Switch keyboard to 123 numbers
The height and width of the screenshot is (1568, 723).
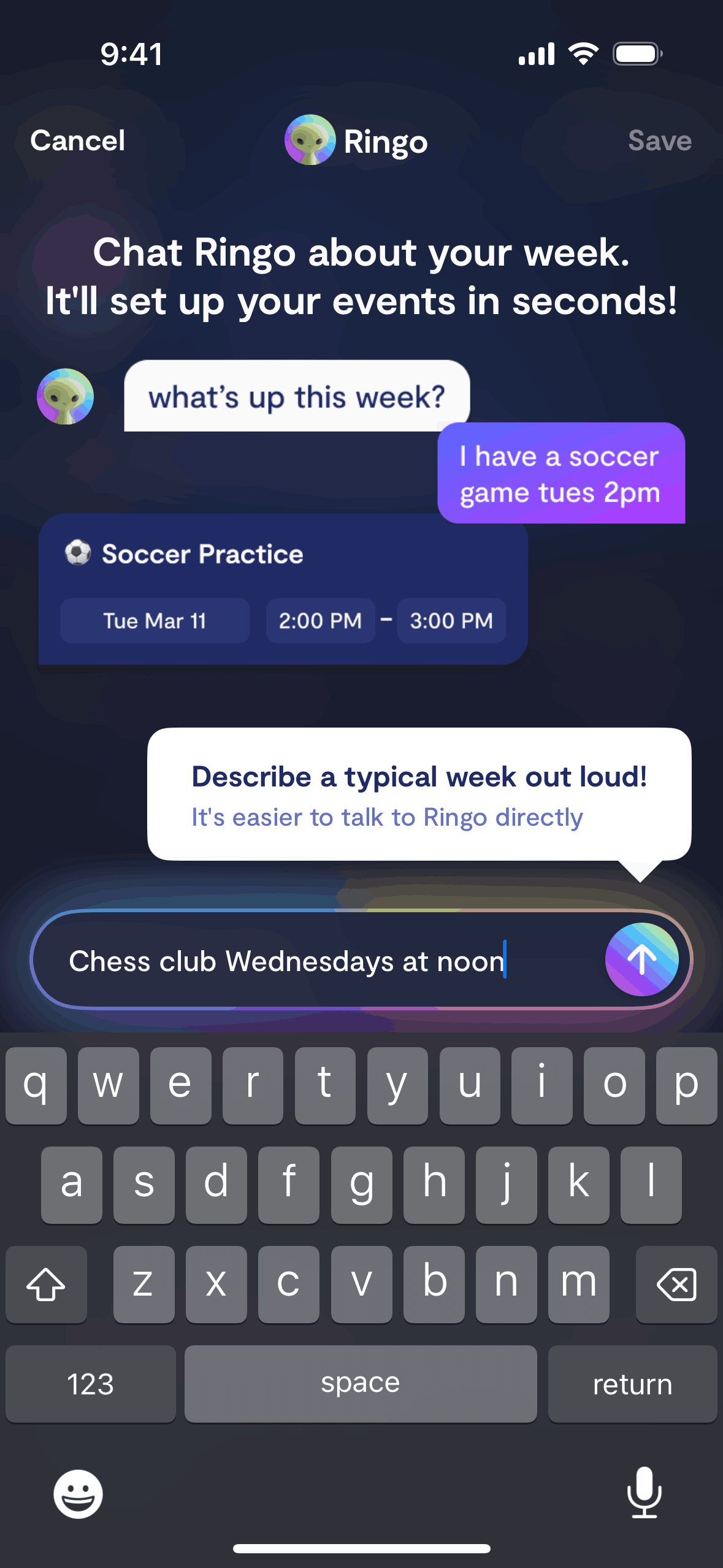click(x=91, y=1384)
